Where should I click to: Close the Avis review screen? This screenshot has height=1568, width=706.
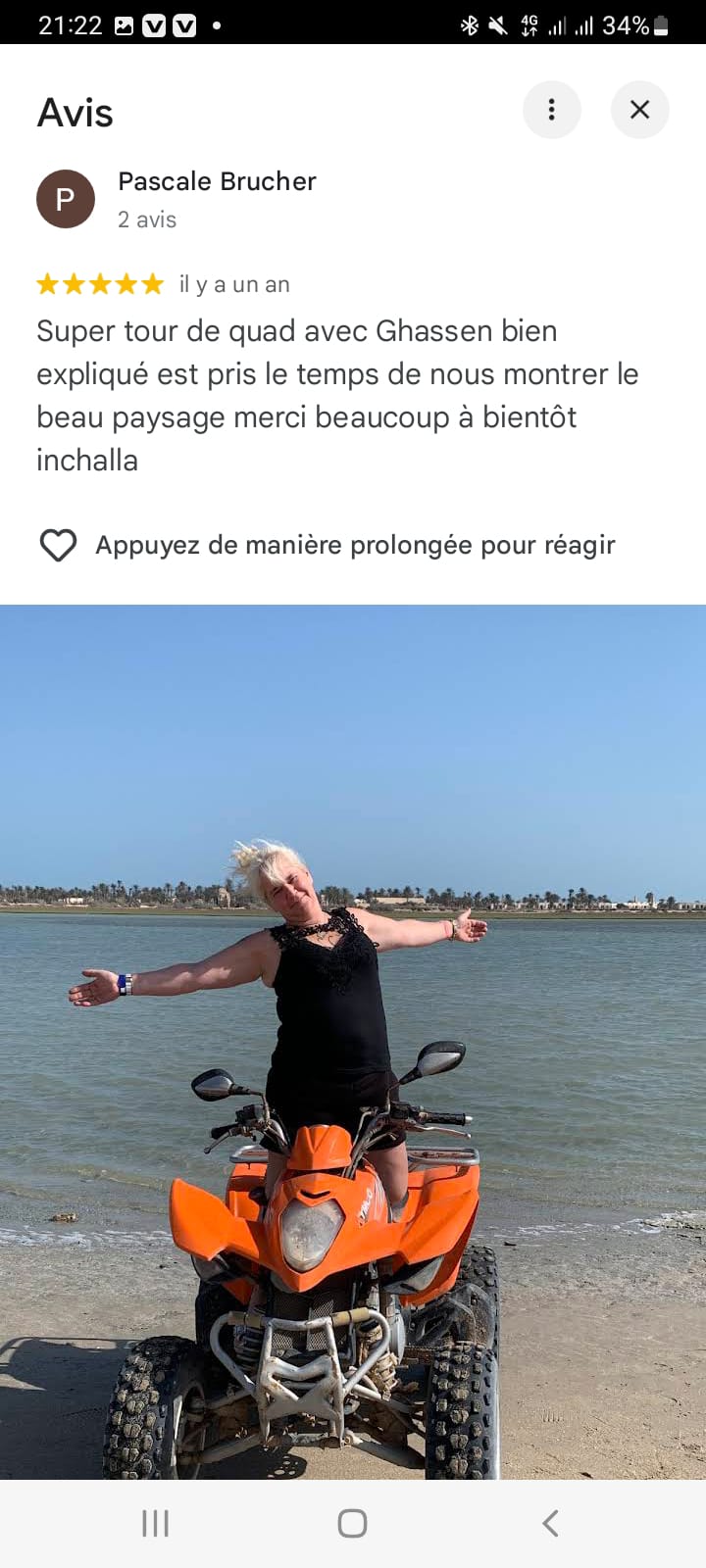(x=639, y=110)
